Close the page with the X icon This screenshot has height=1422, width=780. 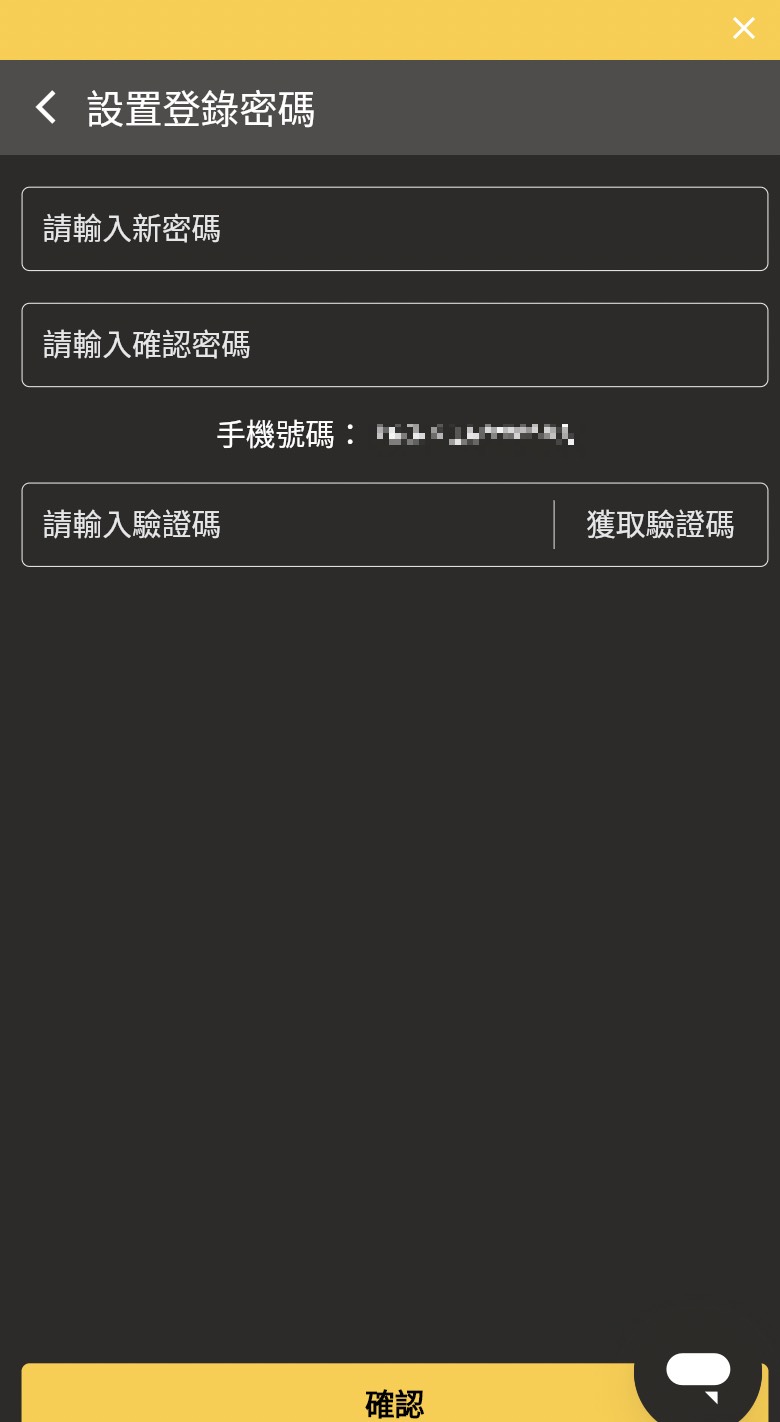743,28
